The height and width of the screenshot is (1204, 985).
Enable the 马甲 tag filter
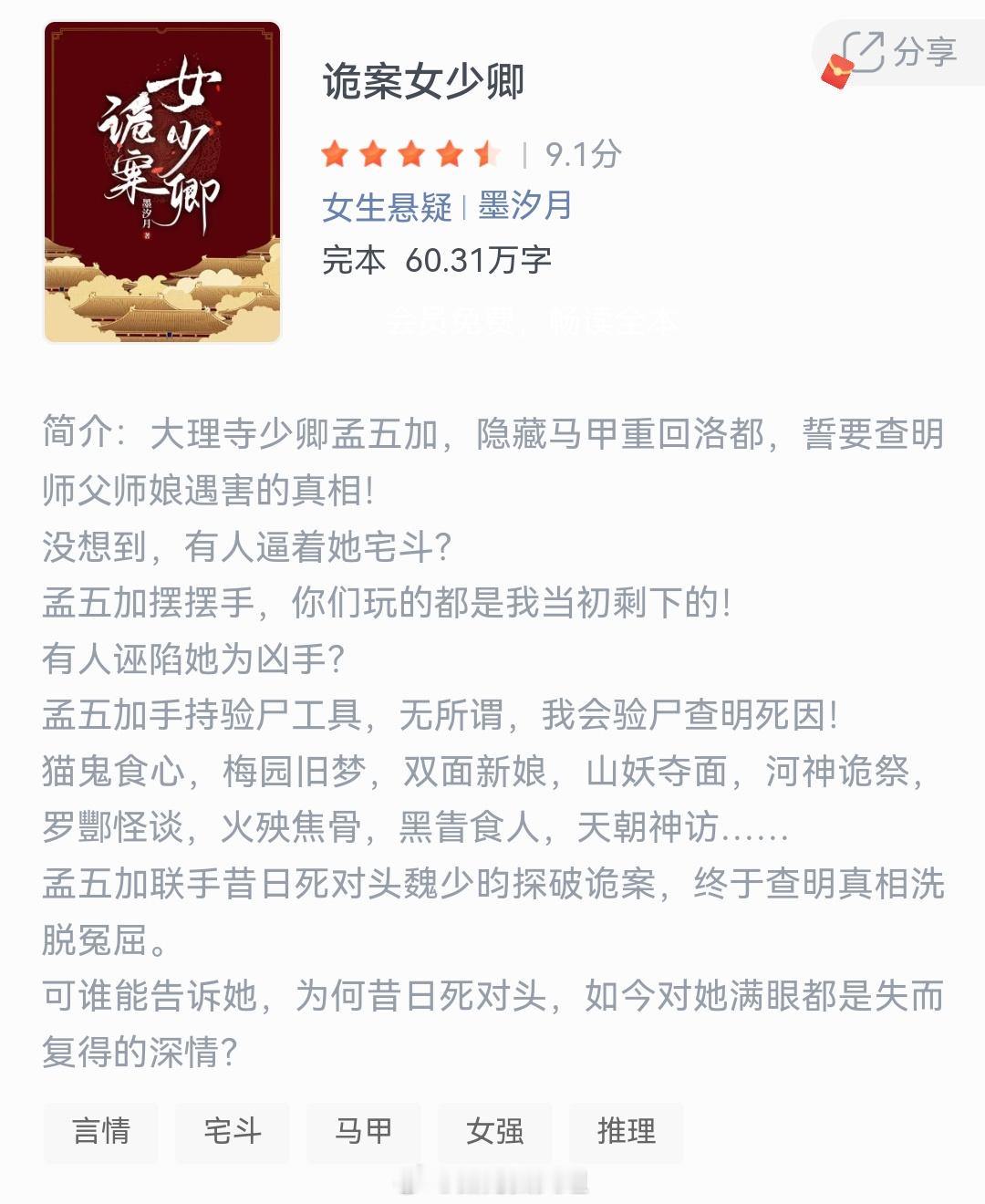coord(364,1132)
